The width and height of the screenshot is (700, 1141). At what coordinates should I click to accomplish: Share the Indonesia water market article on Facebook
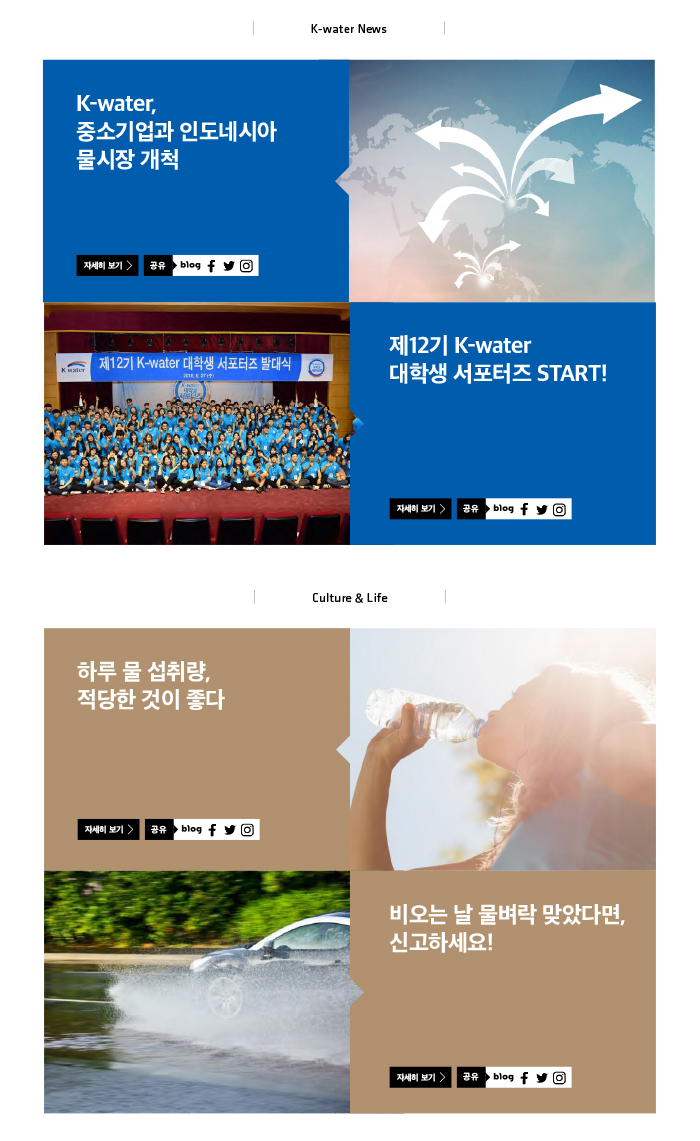[211, 266]
